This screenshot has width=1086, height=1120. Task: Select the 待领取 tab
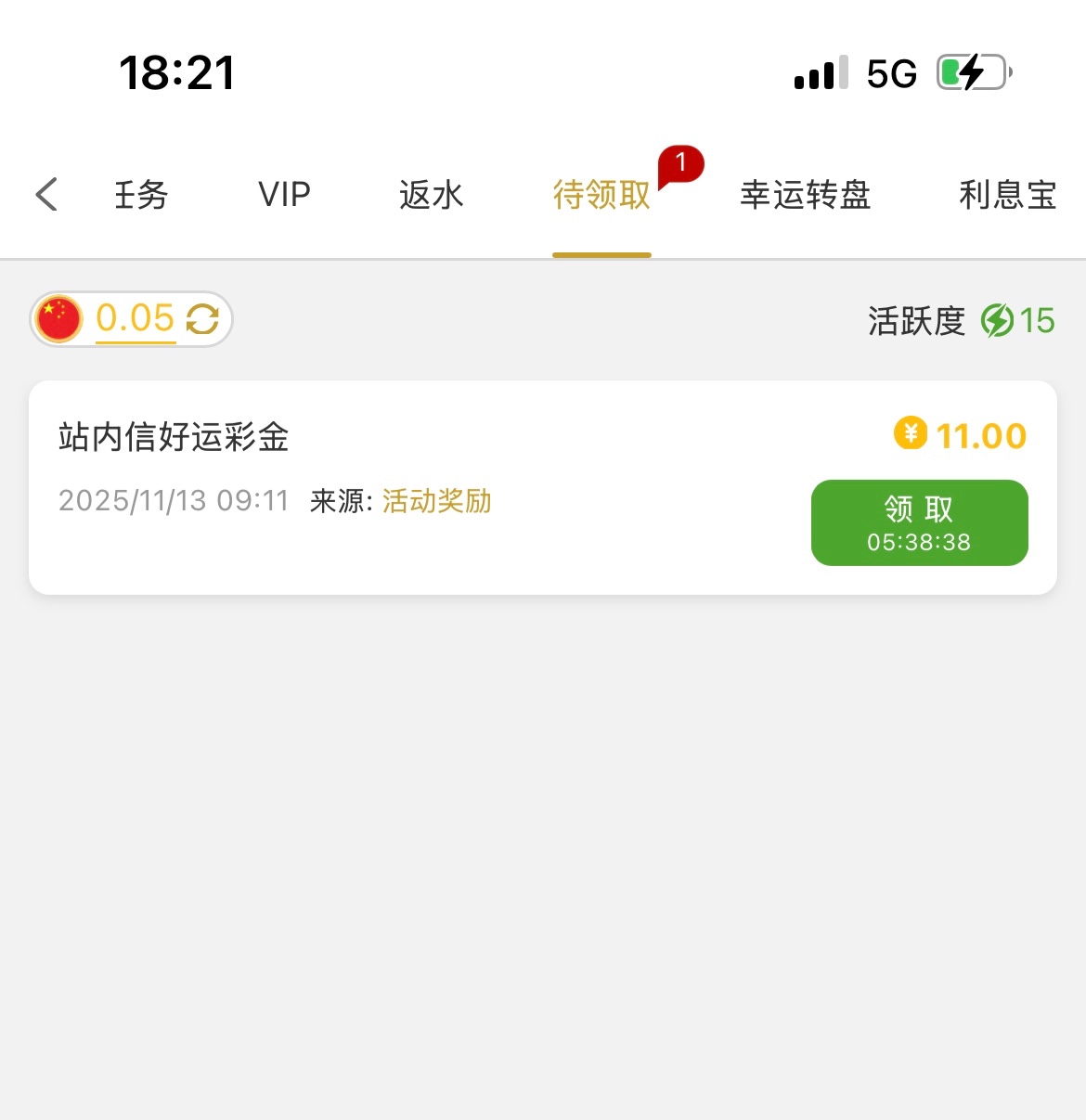click(601, 195)
